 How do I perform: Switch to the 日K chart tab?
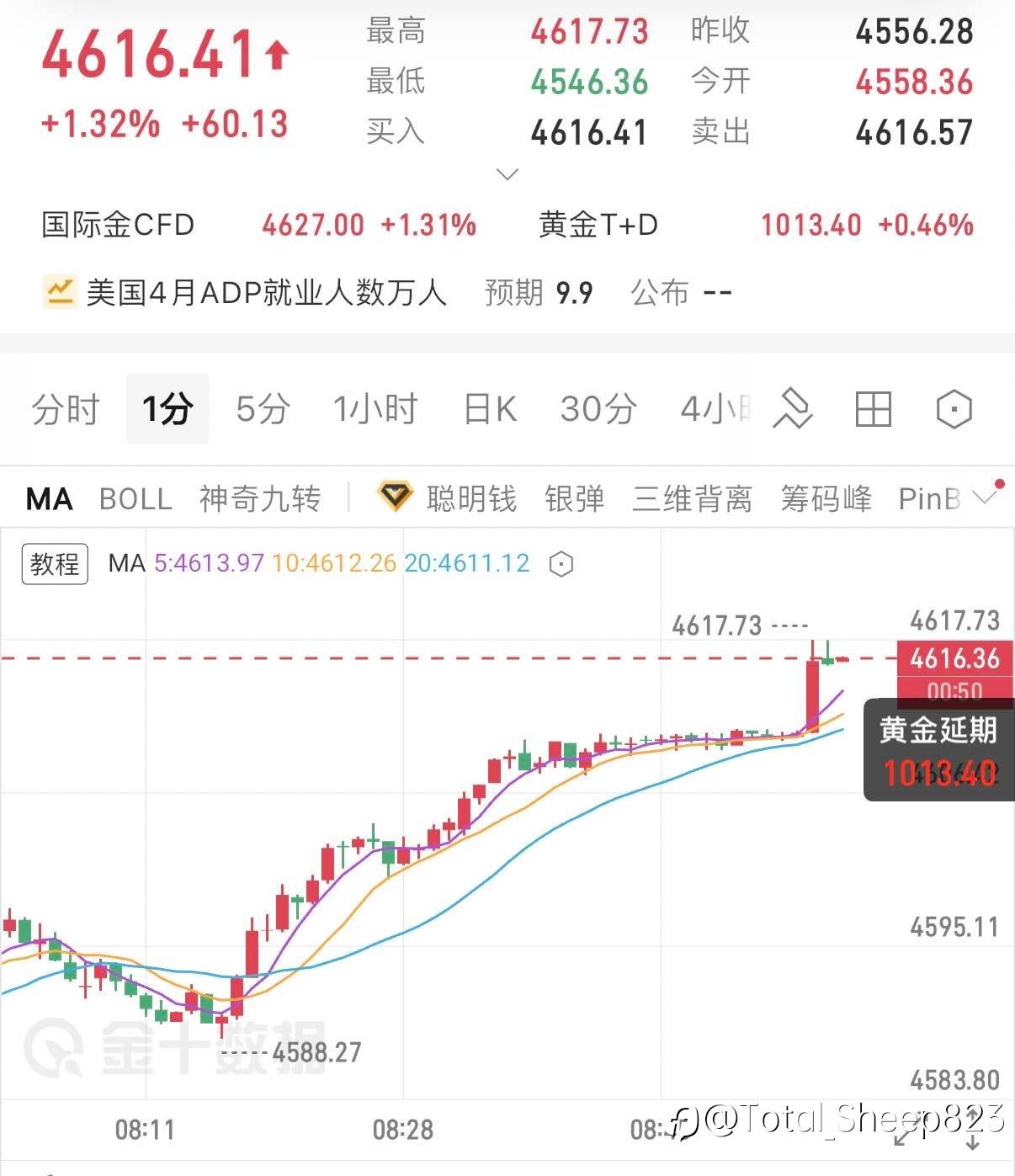click(x=491, y=409)
